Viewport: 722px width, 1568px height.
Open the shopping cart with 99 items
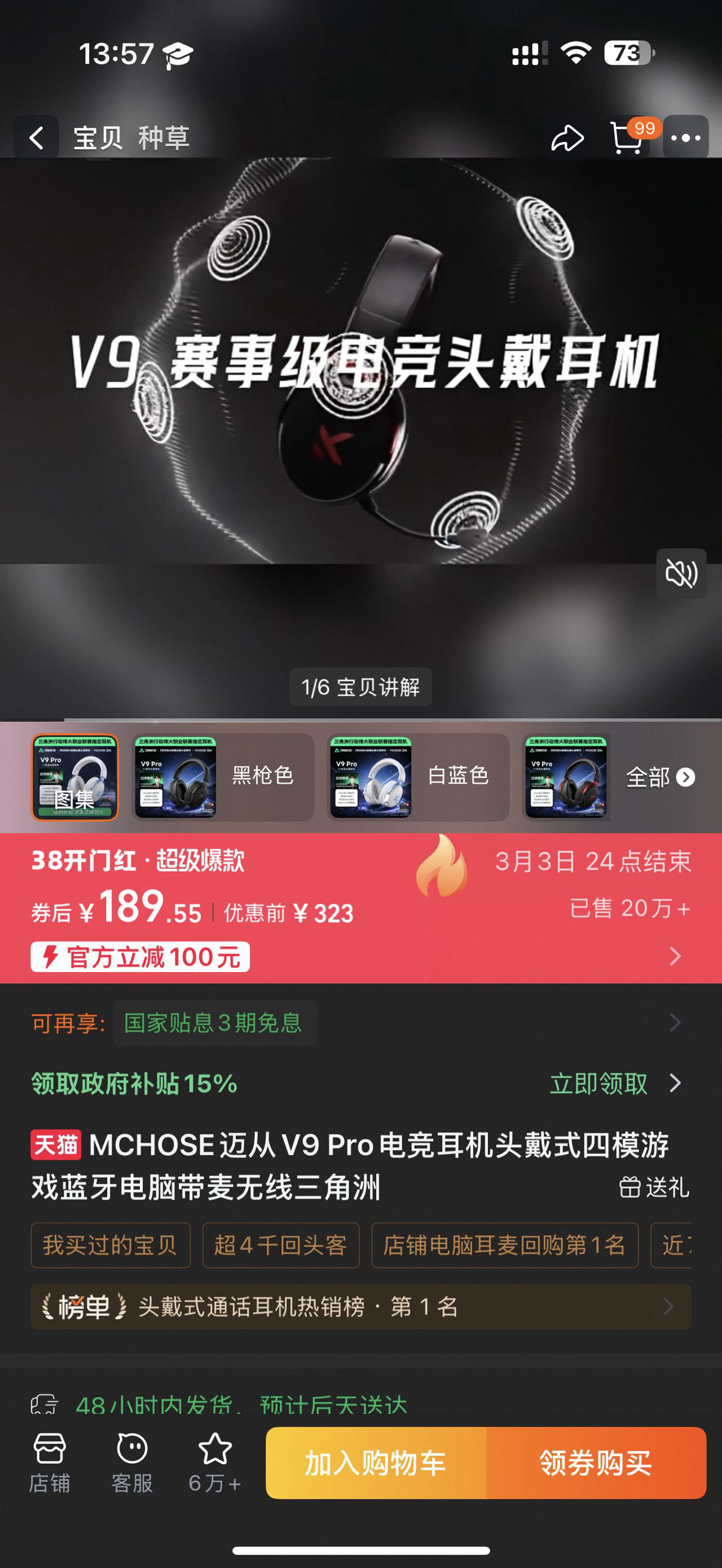pyautogui.click(x=628, y=139)
